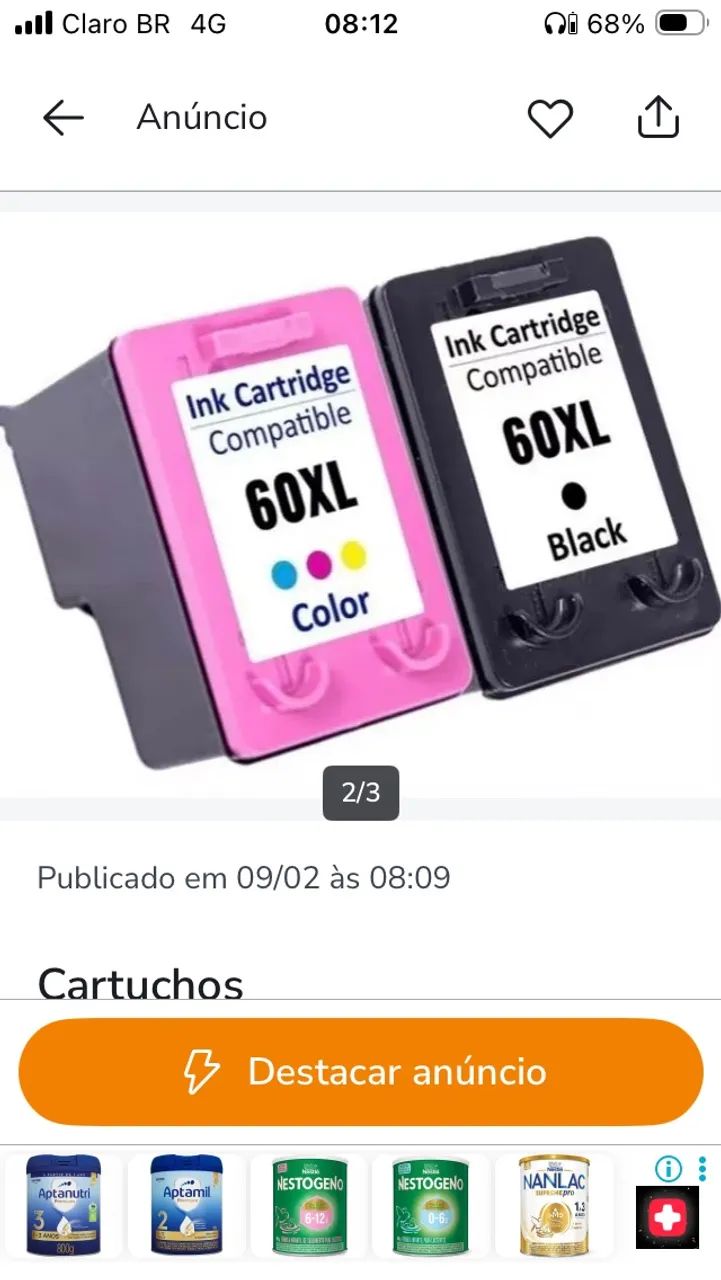Tap the cellular signal bars icon
Image resolution: width=721 pixels, height=1280 pixels.
coord(35,23)
